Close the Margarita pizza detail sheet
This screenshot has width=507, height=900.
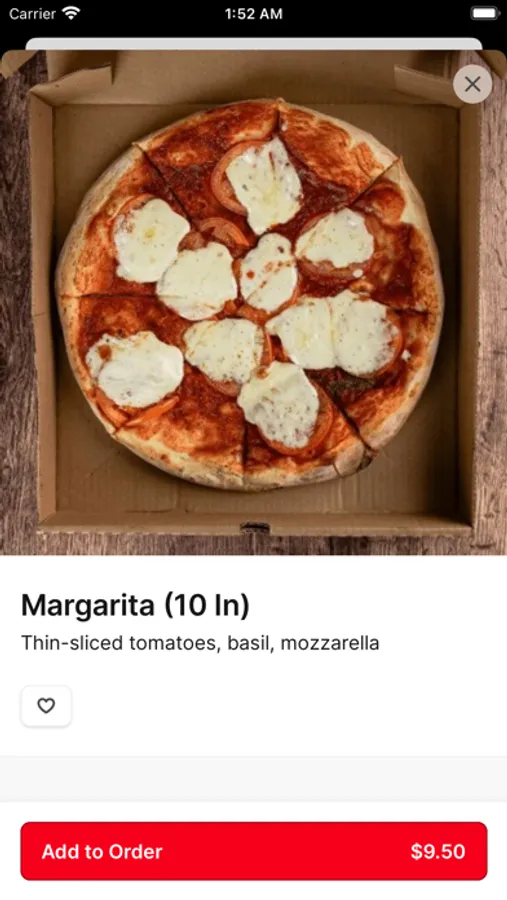coord(472,84)
